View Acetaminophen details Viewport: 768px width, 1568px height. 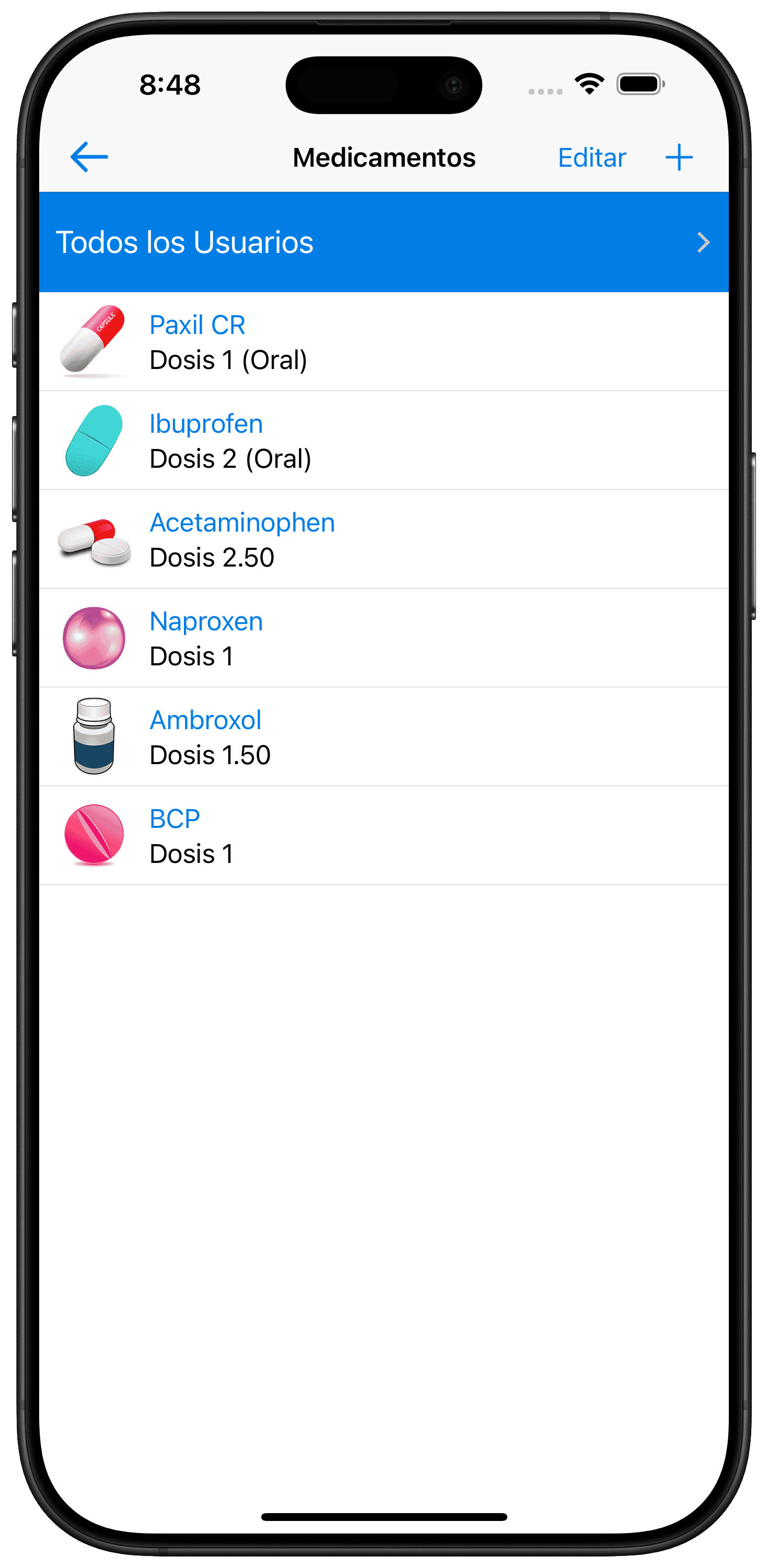pos(384,539)
